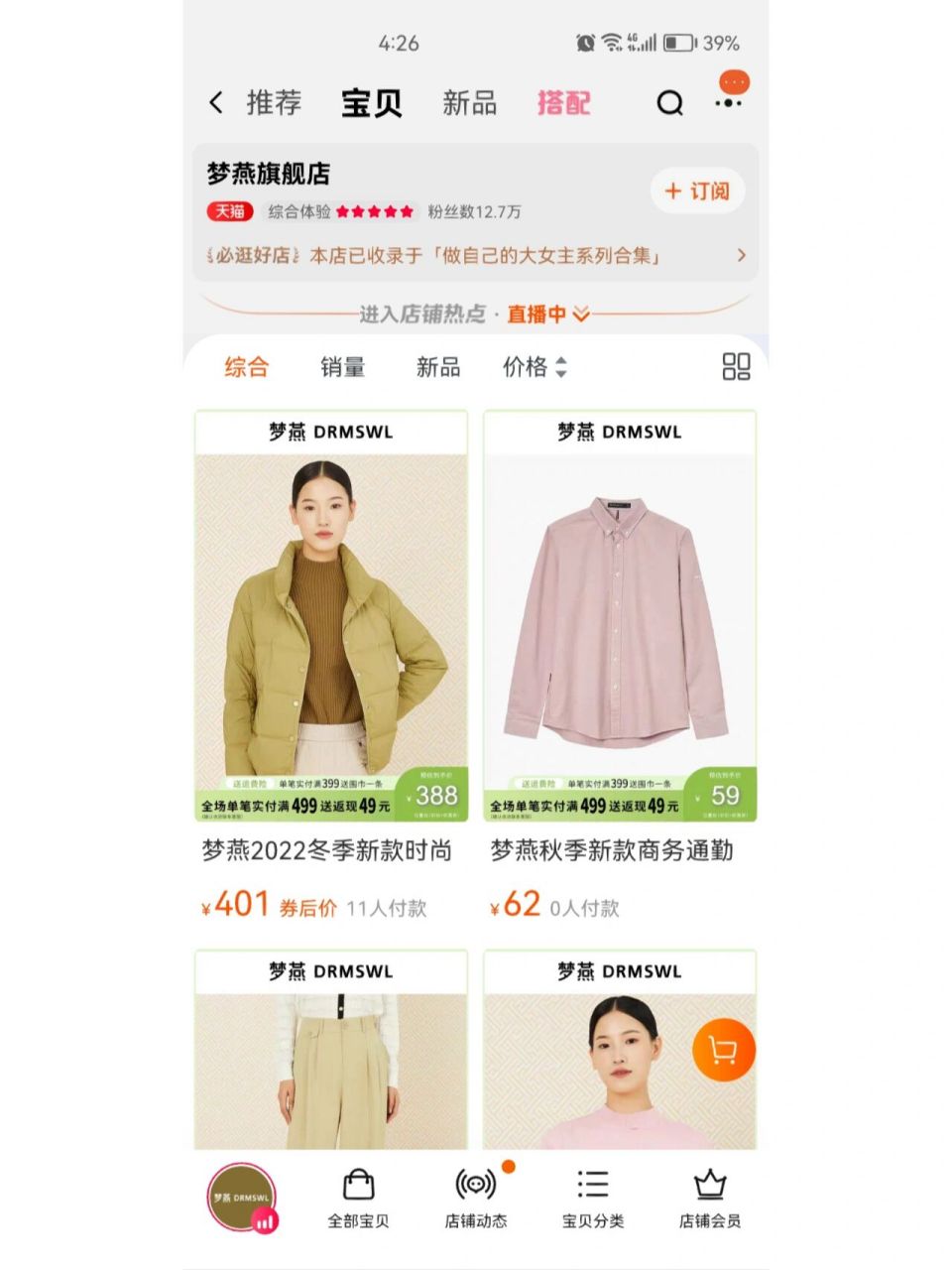Open the more options menu icon
The image size is (952, 1270).
point(731,103)
